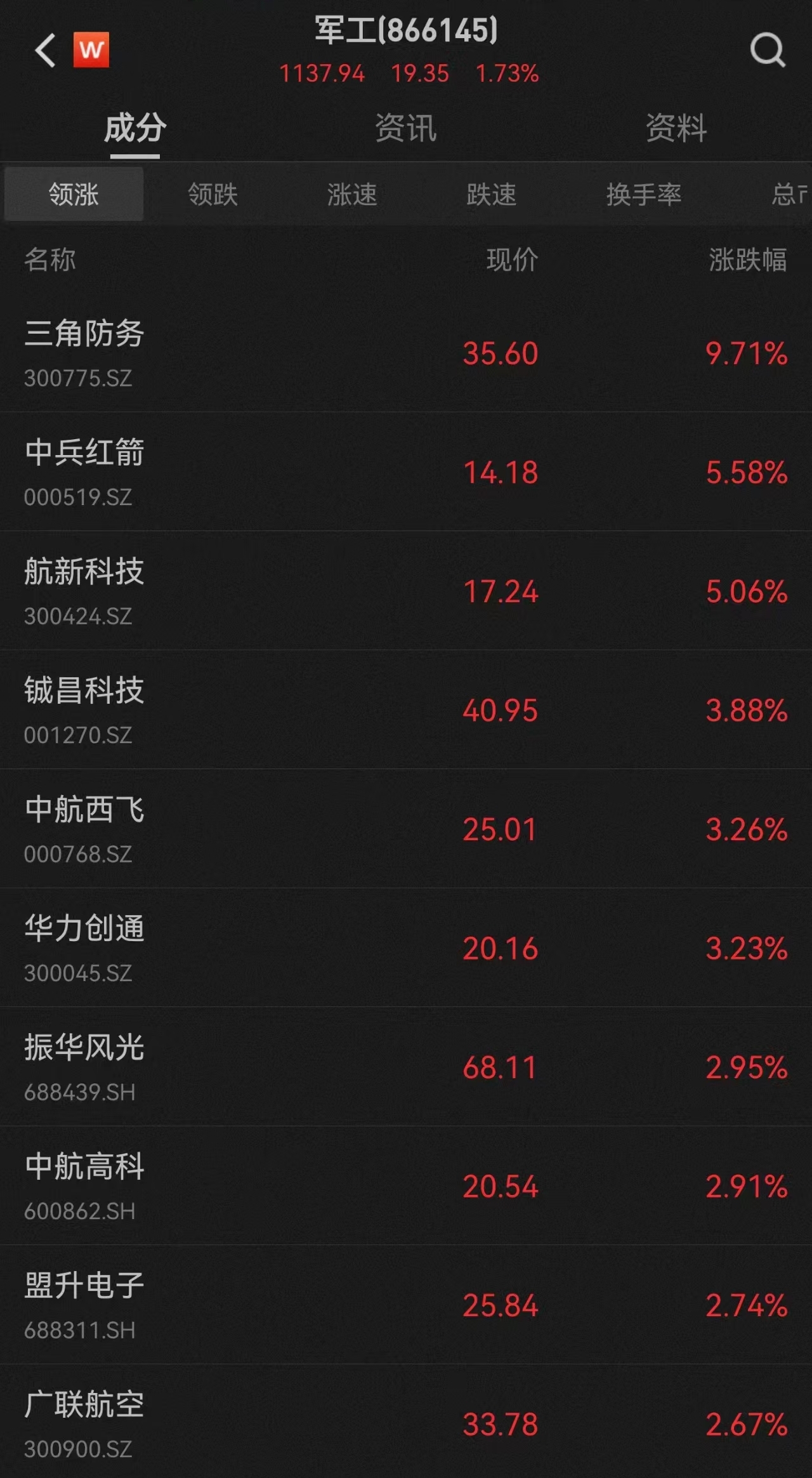The width and height of the screenshot is (812, 1478).
Task: Open the search magnifier icon
Action: [768, 50]
